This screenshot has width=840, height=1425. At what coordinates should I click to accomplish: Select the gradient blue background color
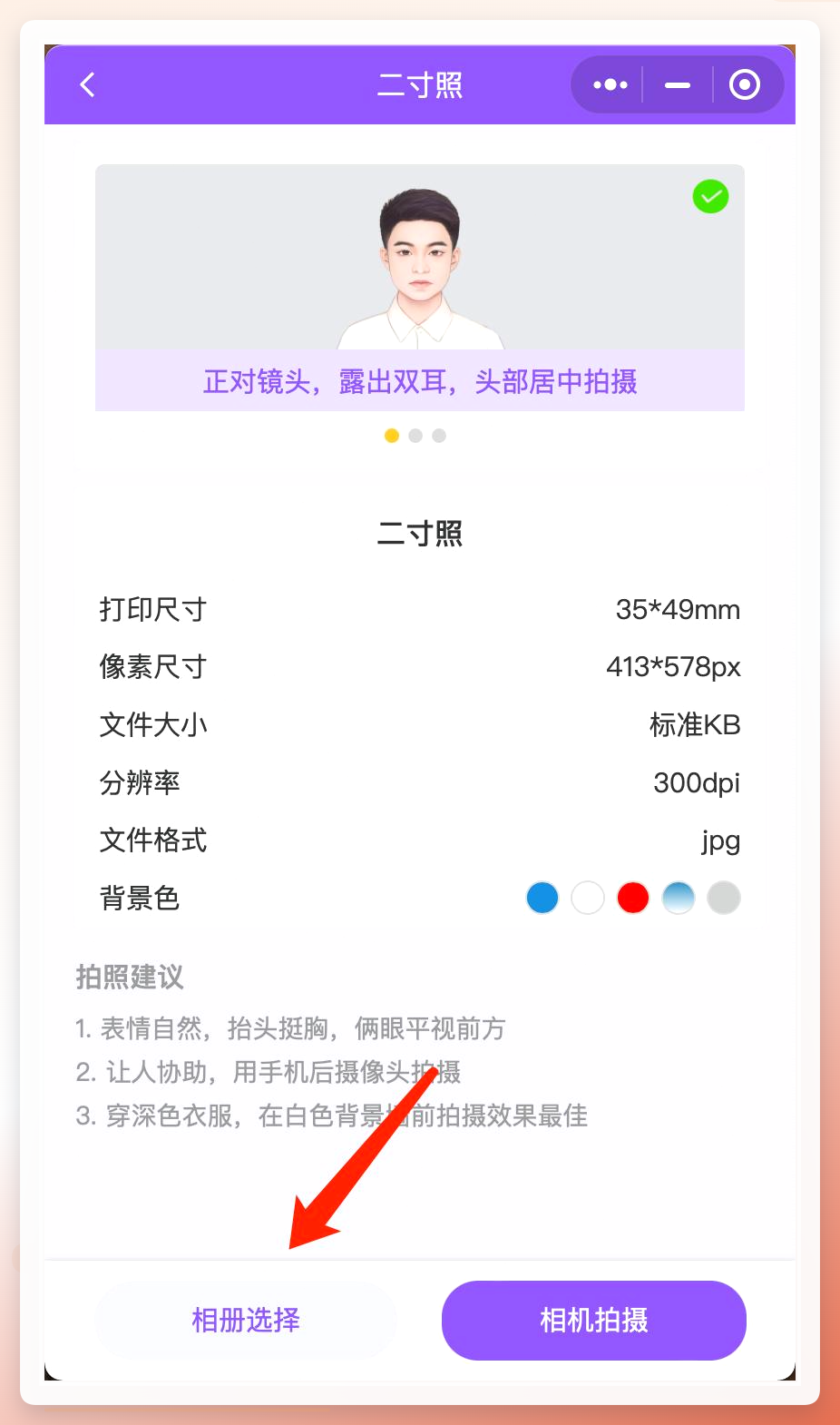pos(679,898)
